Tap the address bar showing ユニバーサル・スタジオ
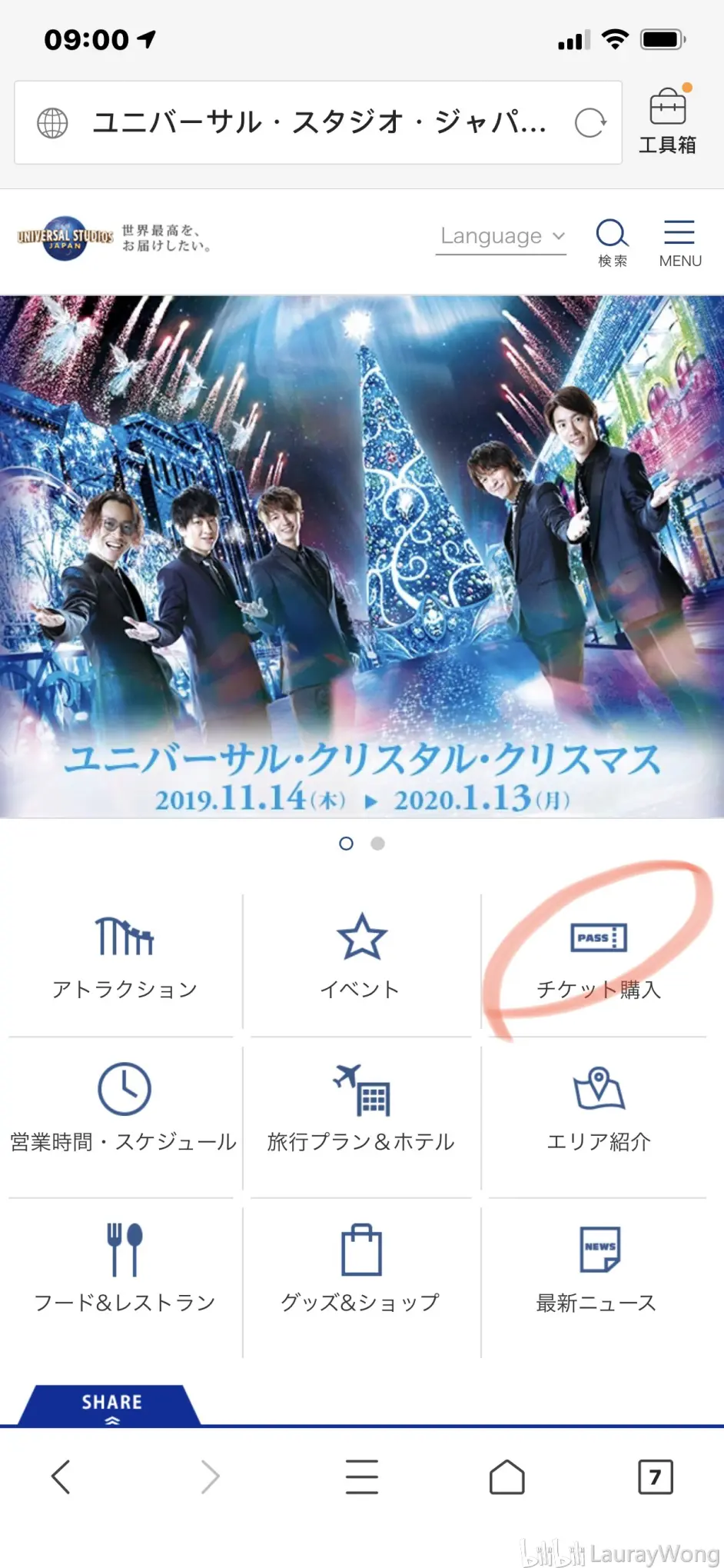The height and width of the screenshot is (1568, 724). 318,122
